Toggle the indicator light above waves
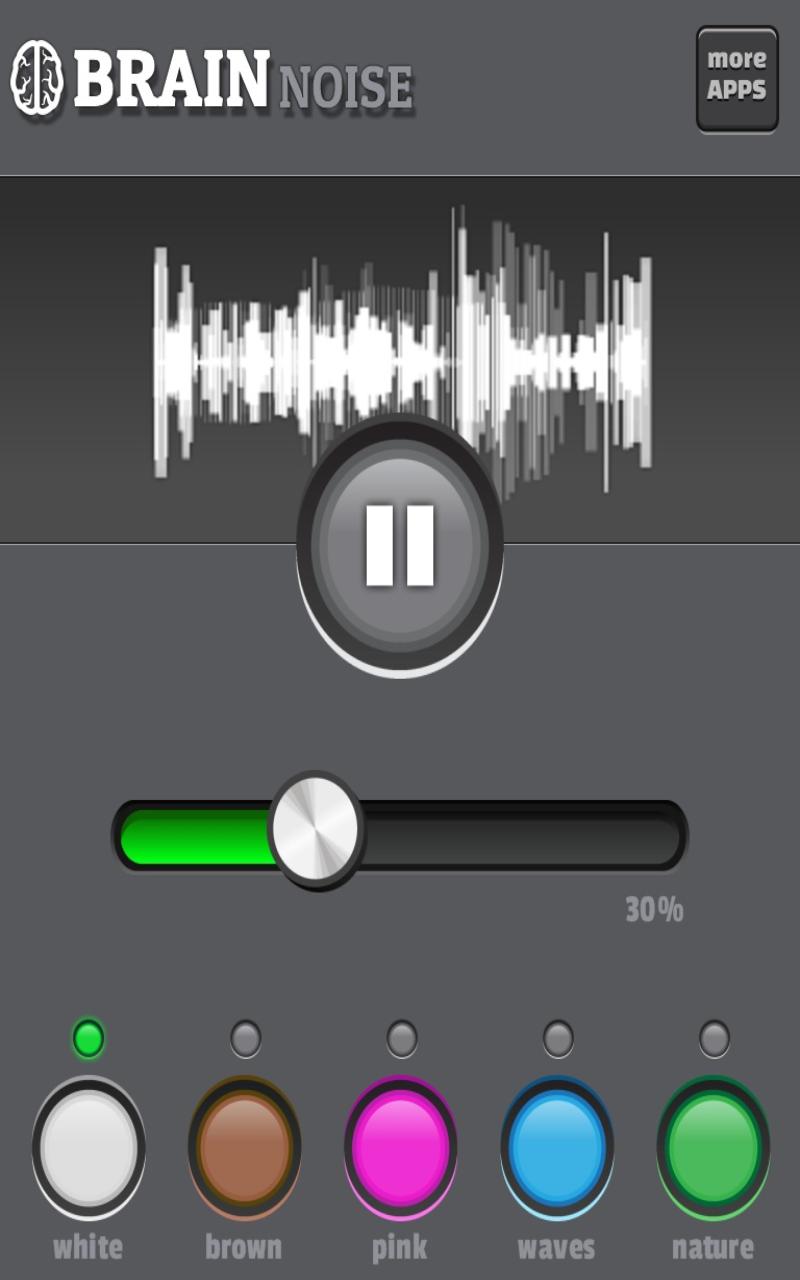The height and width of the screenshot is (1280, 800). (556, 1037)
